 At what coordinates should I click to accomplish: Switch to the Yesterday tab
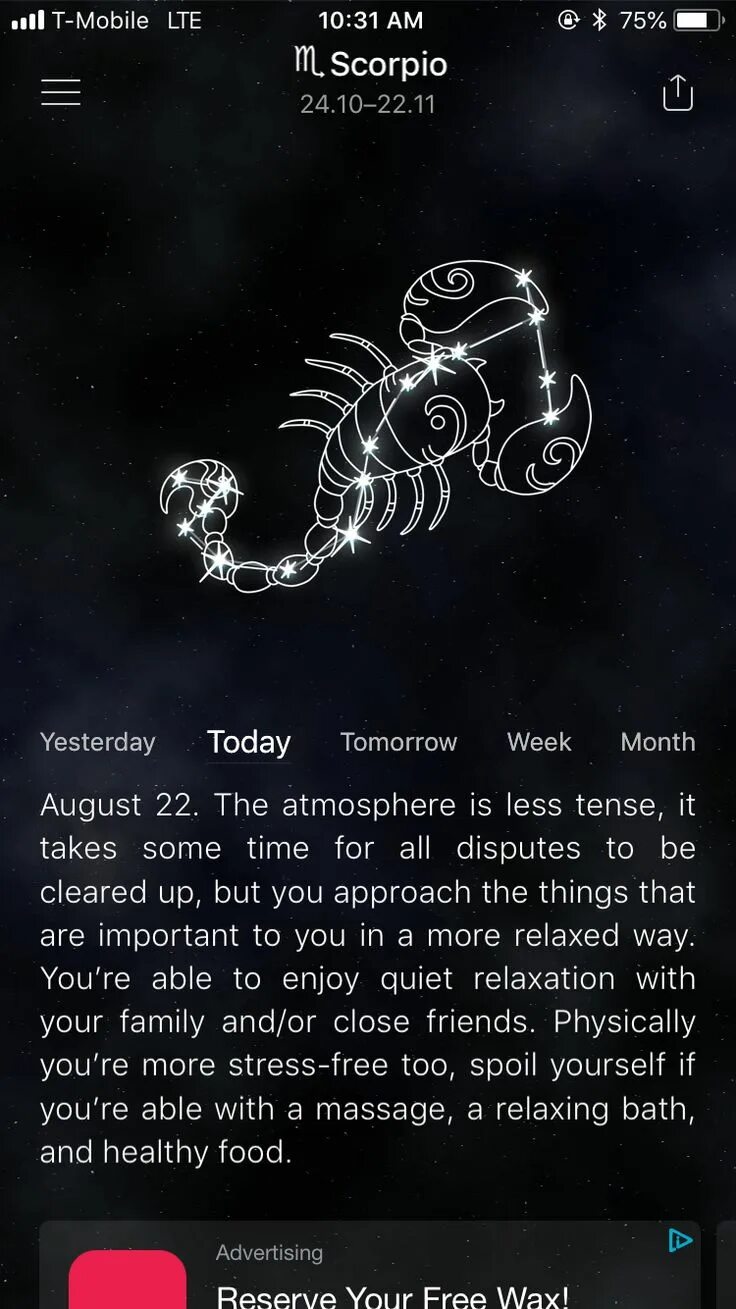click(98, 742)
